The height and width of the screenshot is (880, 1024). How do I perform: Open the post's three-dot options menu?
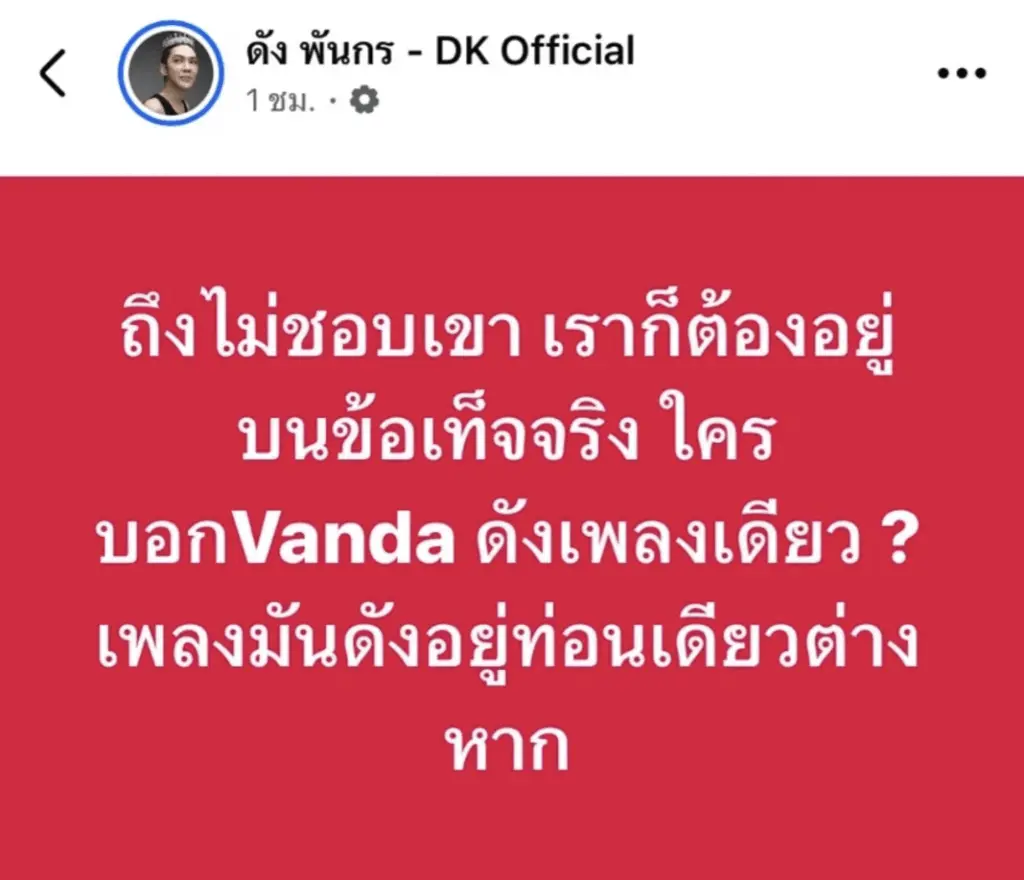pos(961,73)
